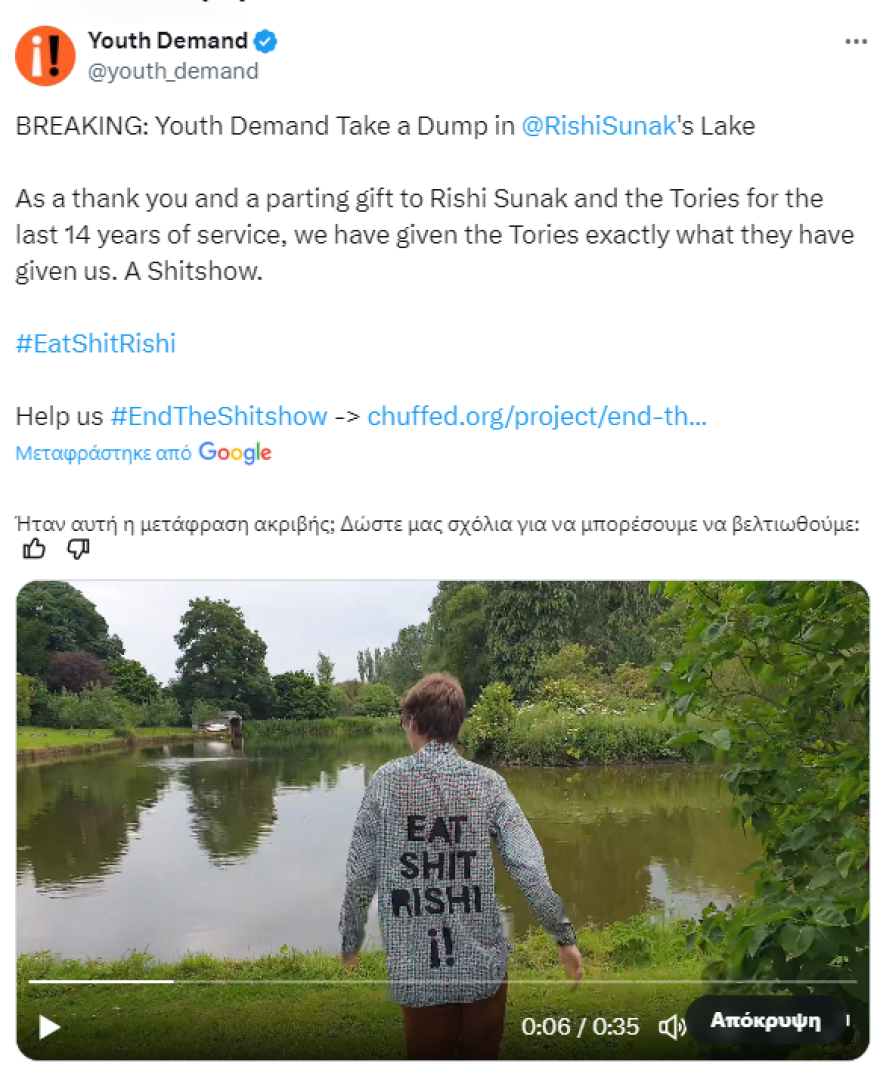Open the @RishiSunak mention link
This screenshot has height=1074, width=880.
tap(599, 126)
